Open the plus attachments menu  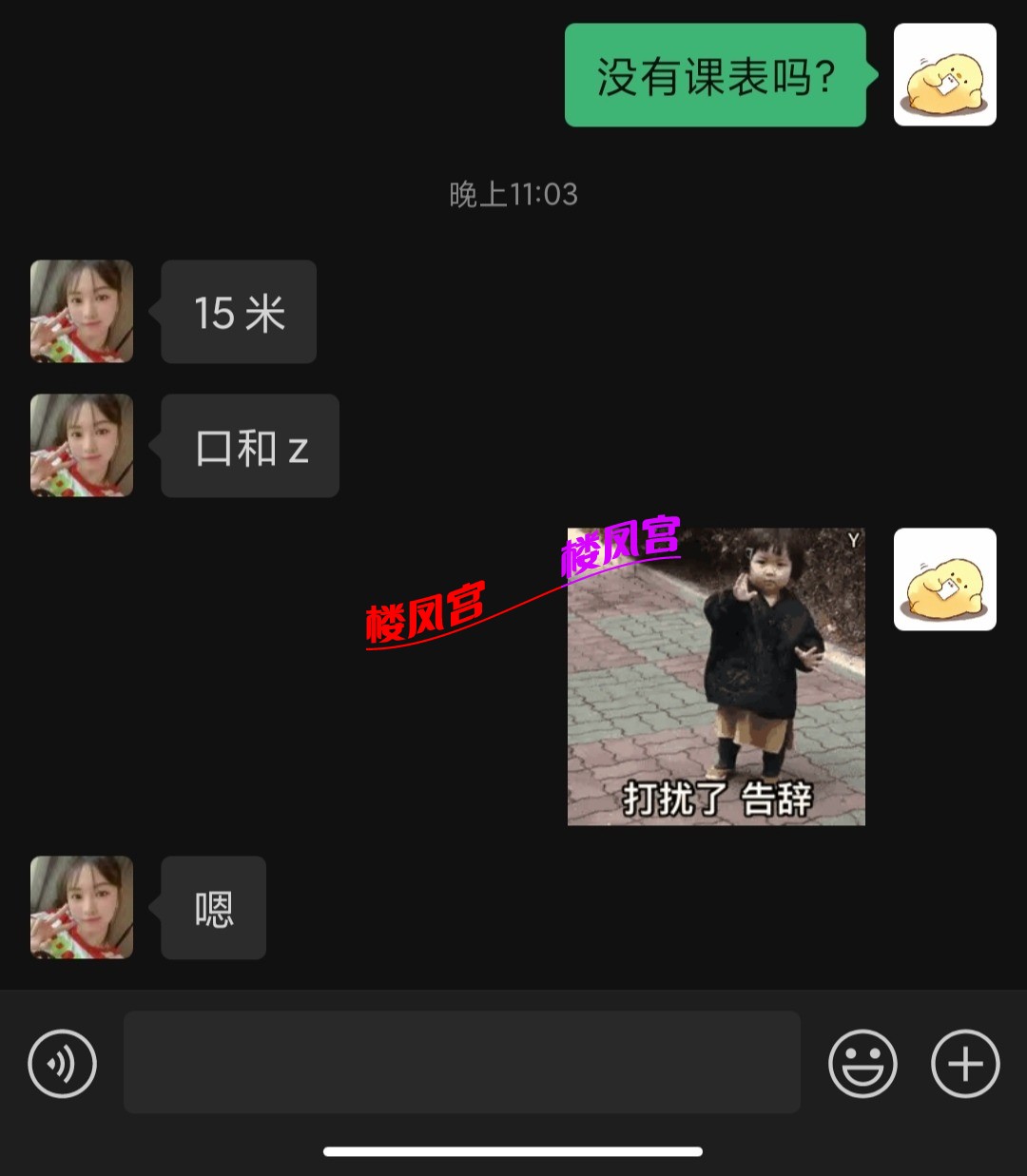tap(964, 1063)
